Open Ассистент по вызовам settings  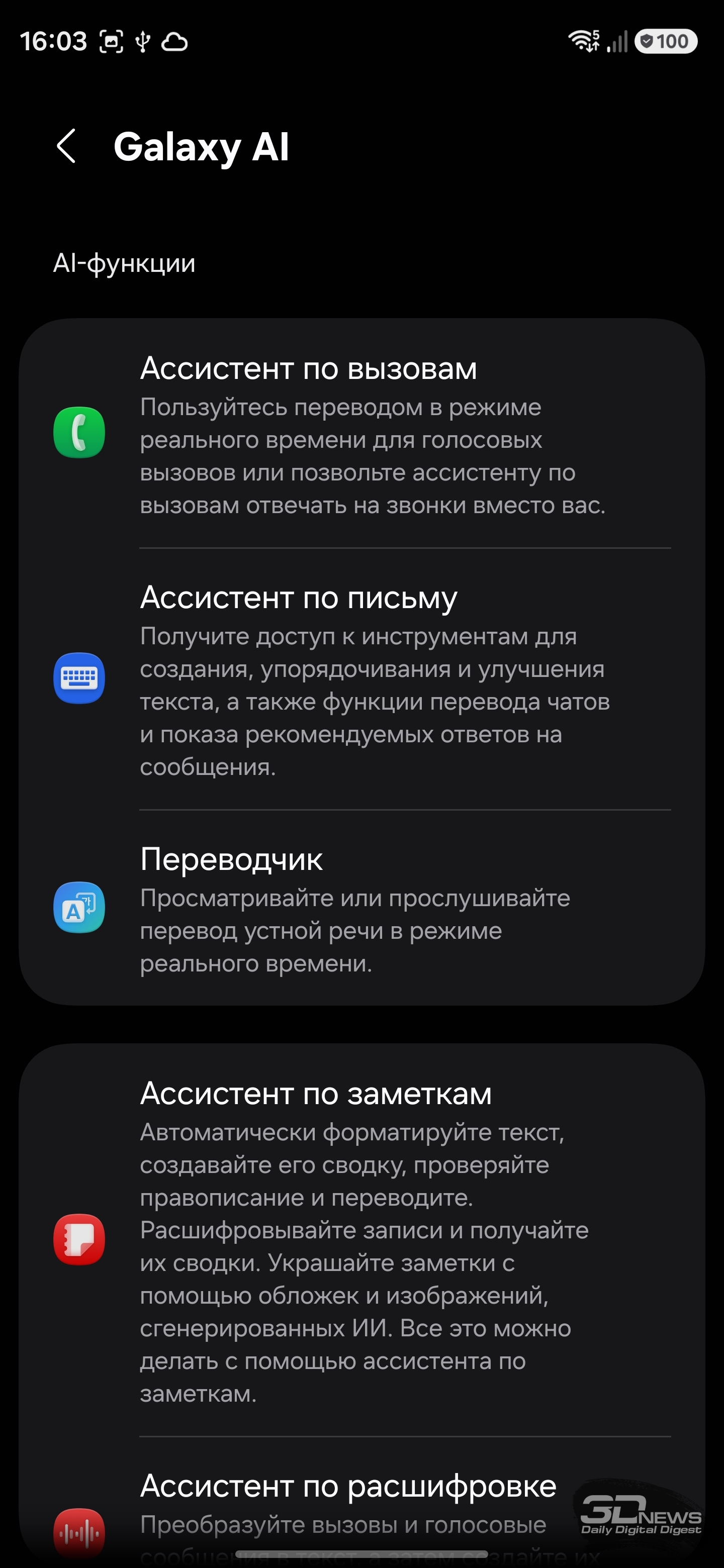pos(361,433)
